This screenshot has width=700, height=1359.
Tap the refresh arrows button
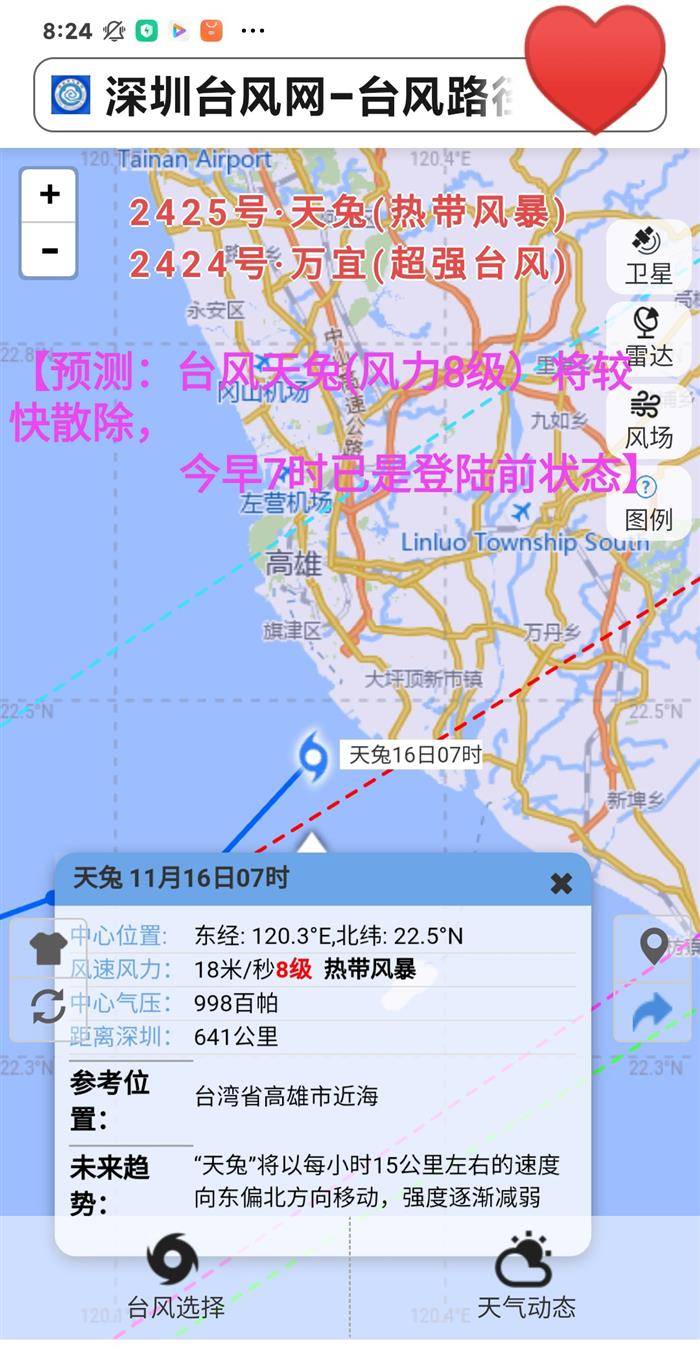[x=48, y=1006]
